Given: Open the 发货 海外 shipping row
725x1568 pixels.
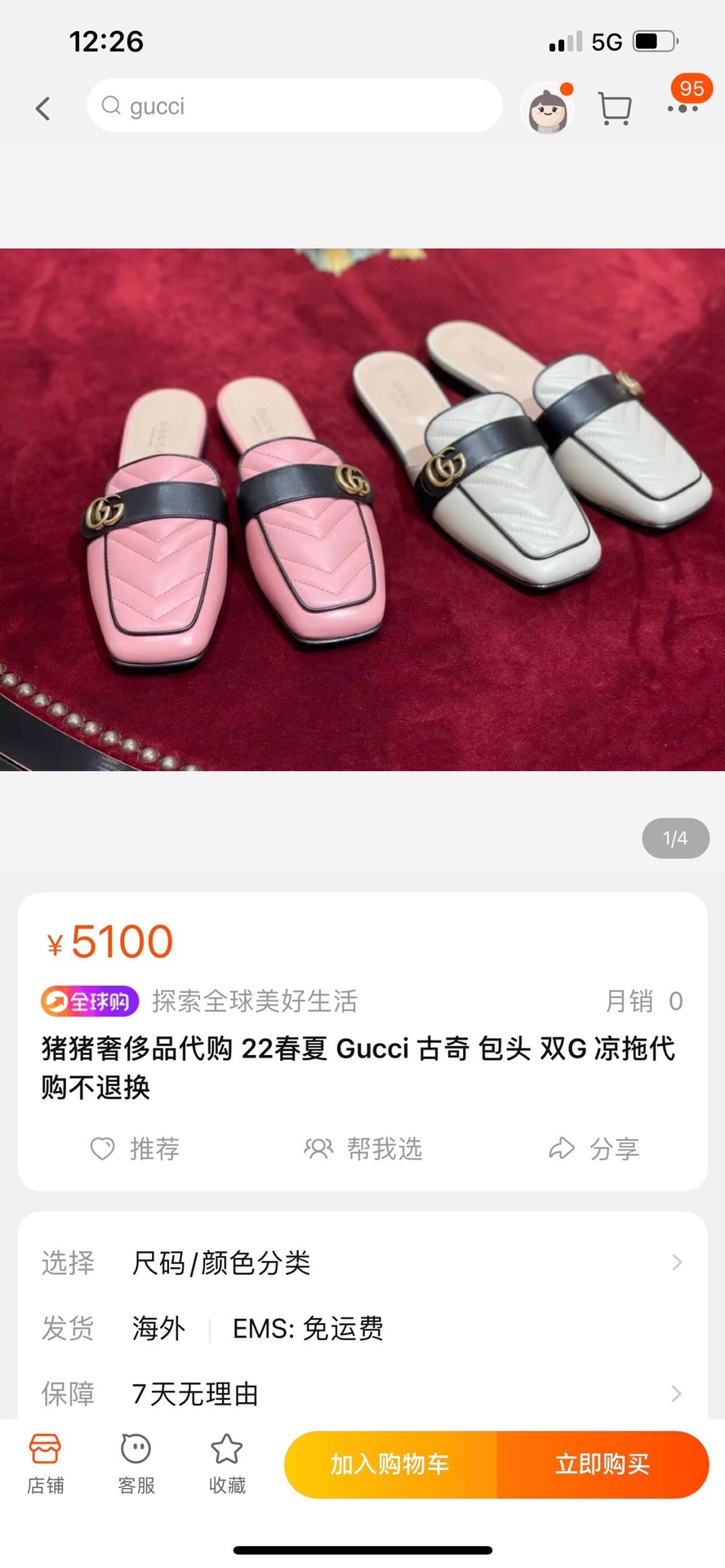Looking at the screenshot, I should coord(362,1328).
